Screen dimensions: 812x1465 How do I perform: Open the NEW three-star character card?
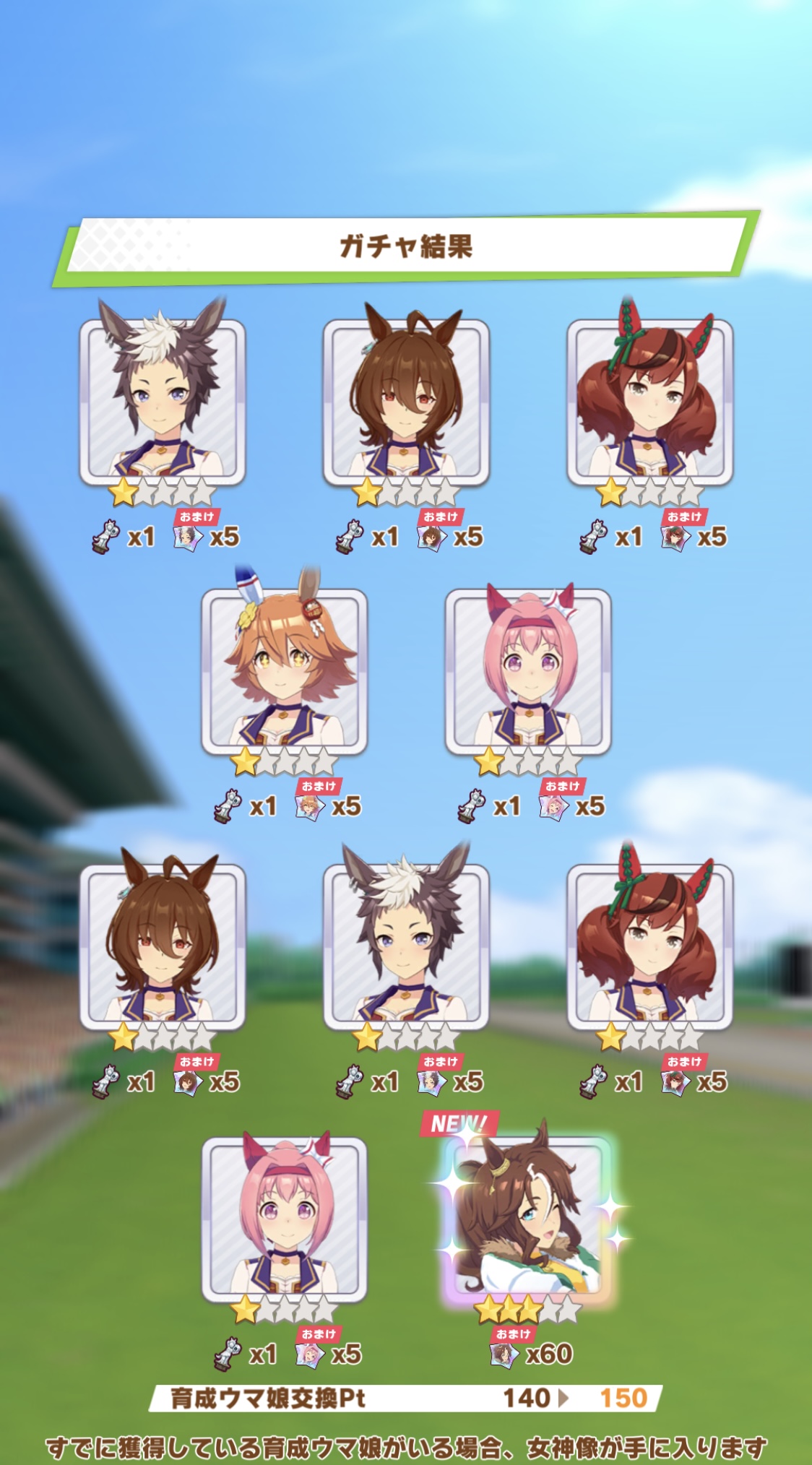point(528,1219)
